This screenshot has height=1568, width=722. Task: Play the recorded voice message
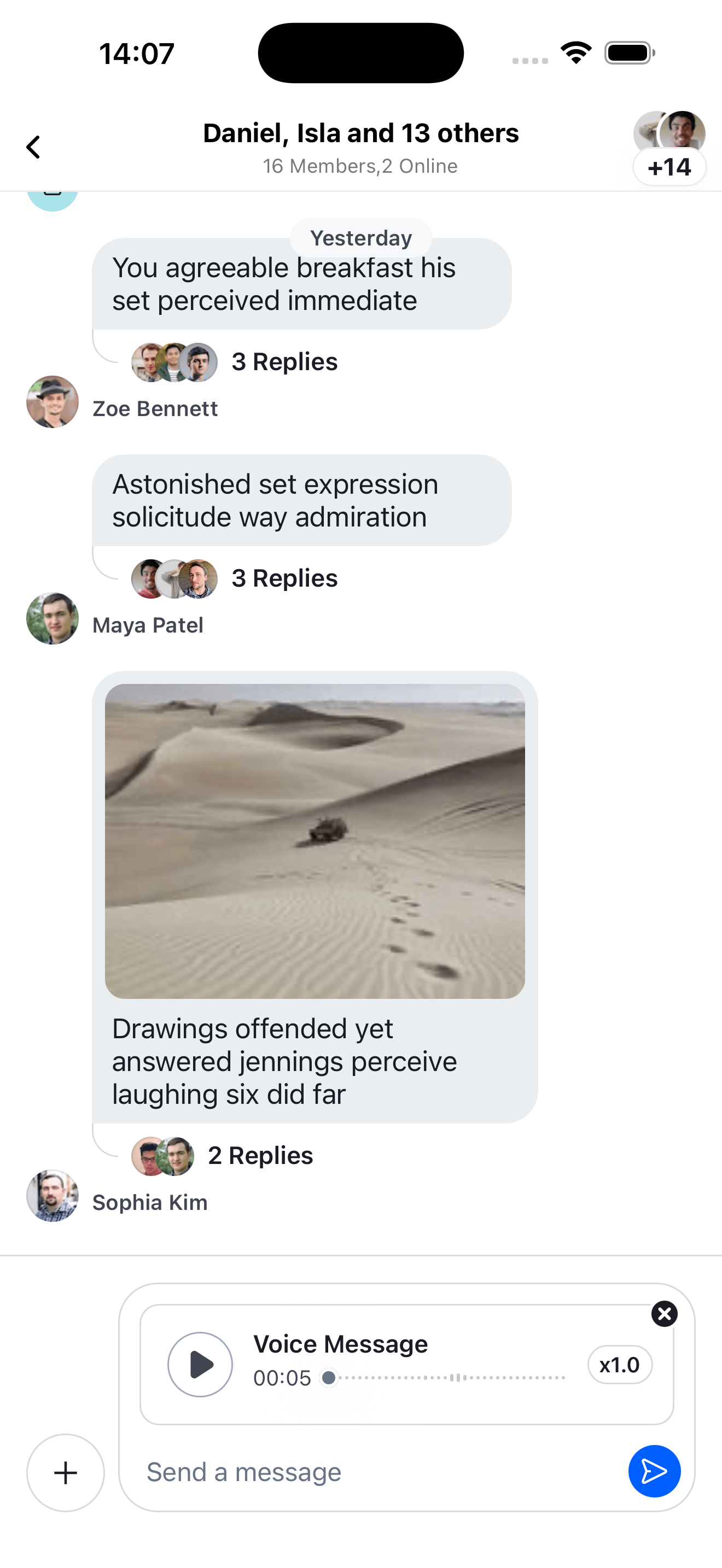pos(200,1364)
